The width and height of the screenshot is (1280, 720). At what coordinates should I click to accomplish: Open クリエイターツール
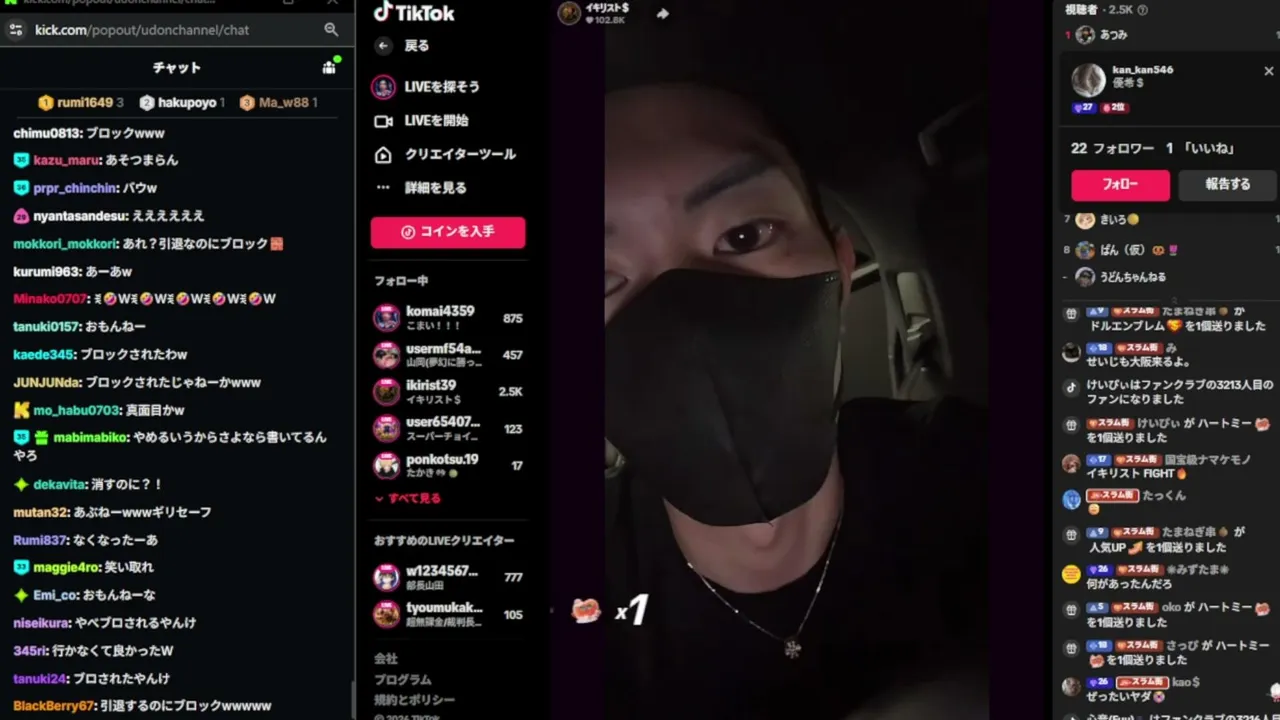[x=447, y=154]
